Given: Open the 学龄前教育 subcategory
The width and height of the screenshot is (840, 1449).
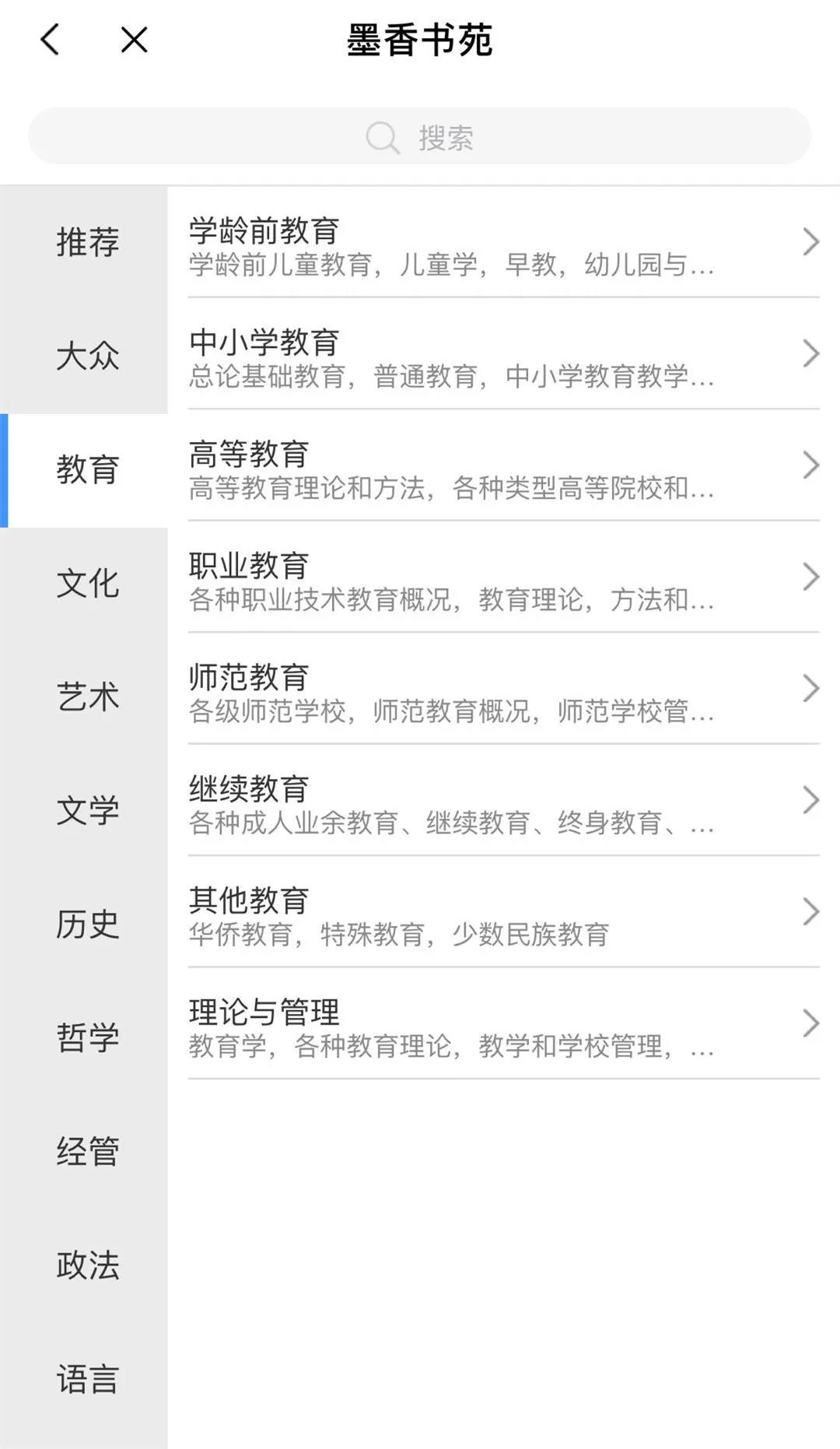Looking at the screenshot, I should 504,243.
